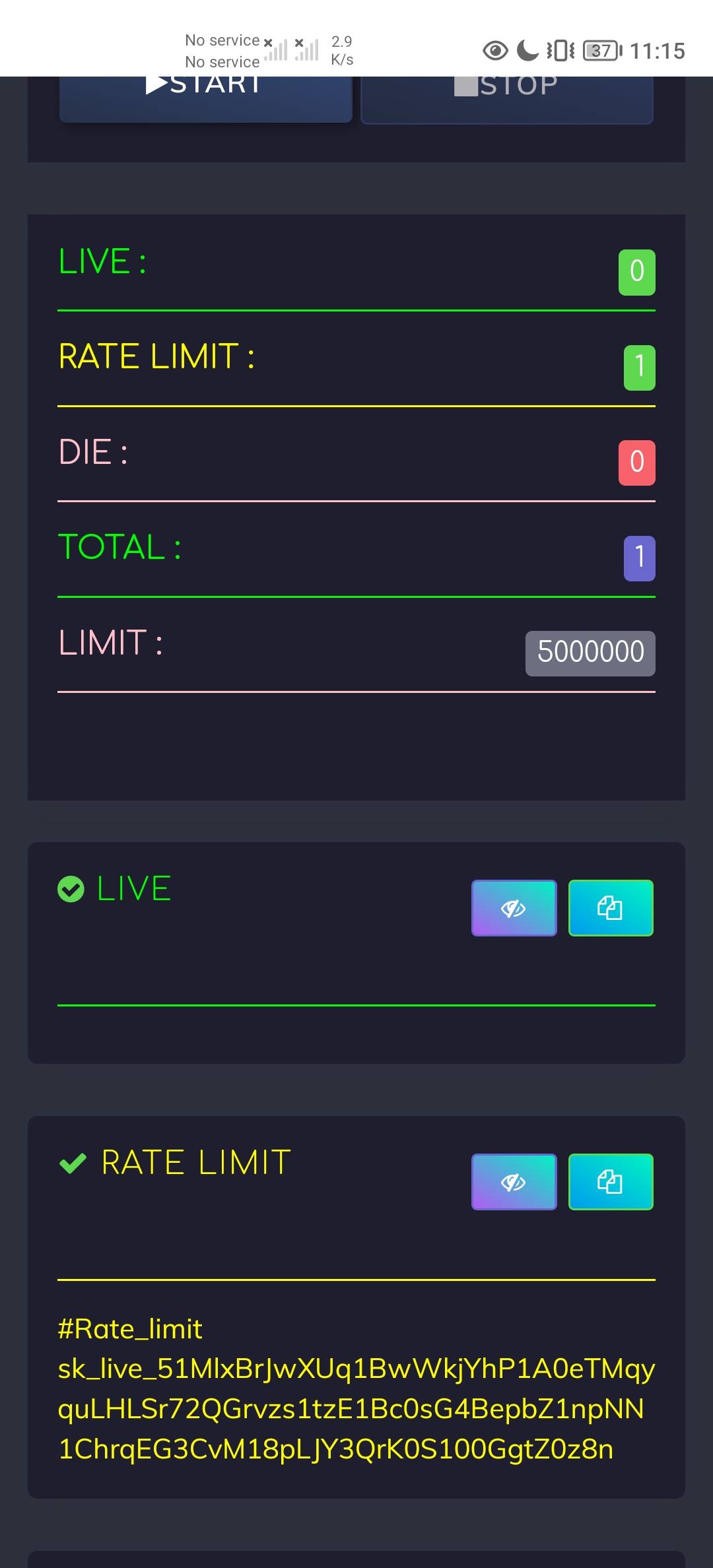Viewport: 713px width, 1568px height.
Task: Copy the RATE LIMIT results
Action: [x=611, y=1182]
